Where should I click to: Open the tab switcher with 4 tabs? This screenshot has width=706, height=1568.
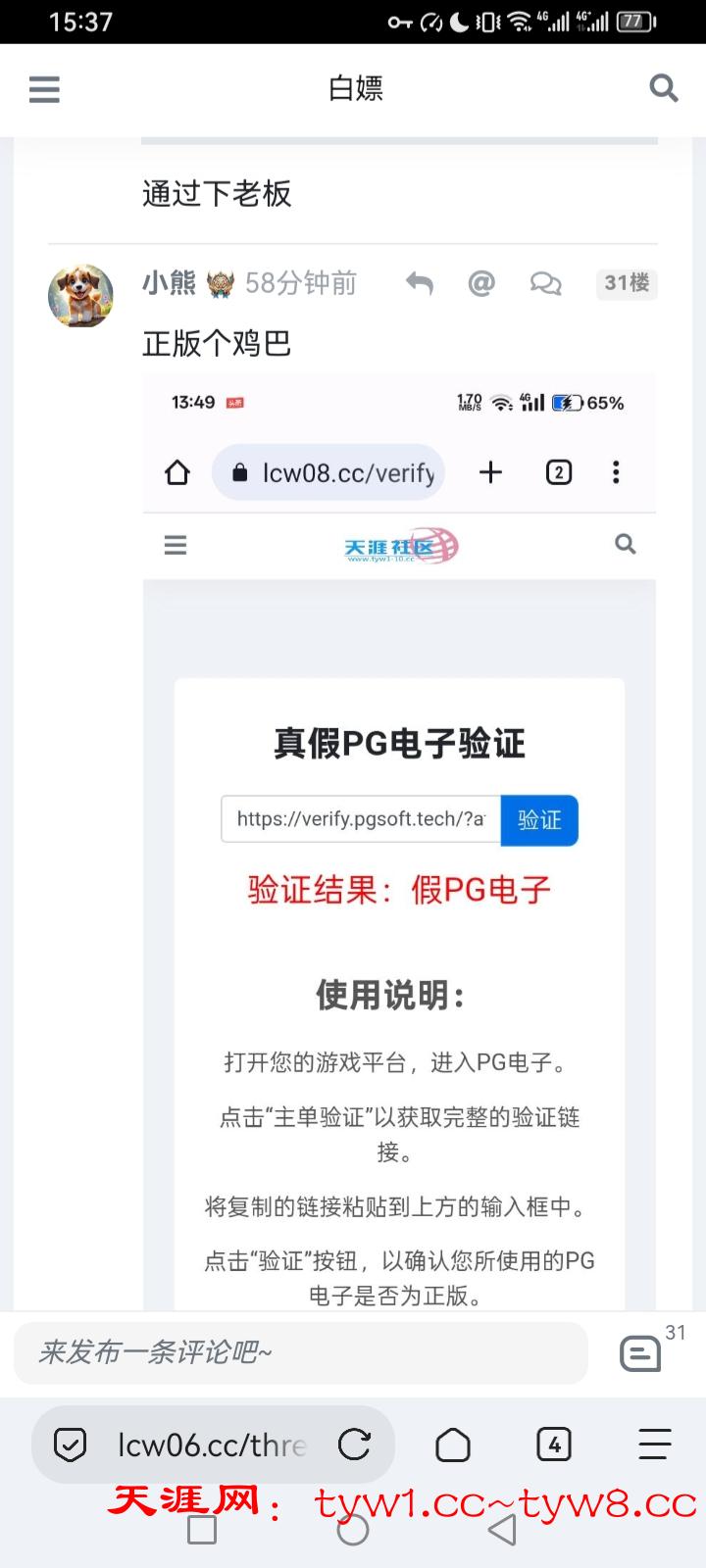[554, 1445]
